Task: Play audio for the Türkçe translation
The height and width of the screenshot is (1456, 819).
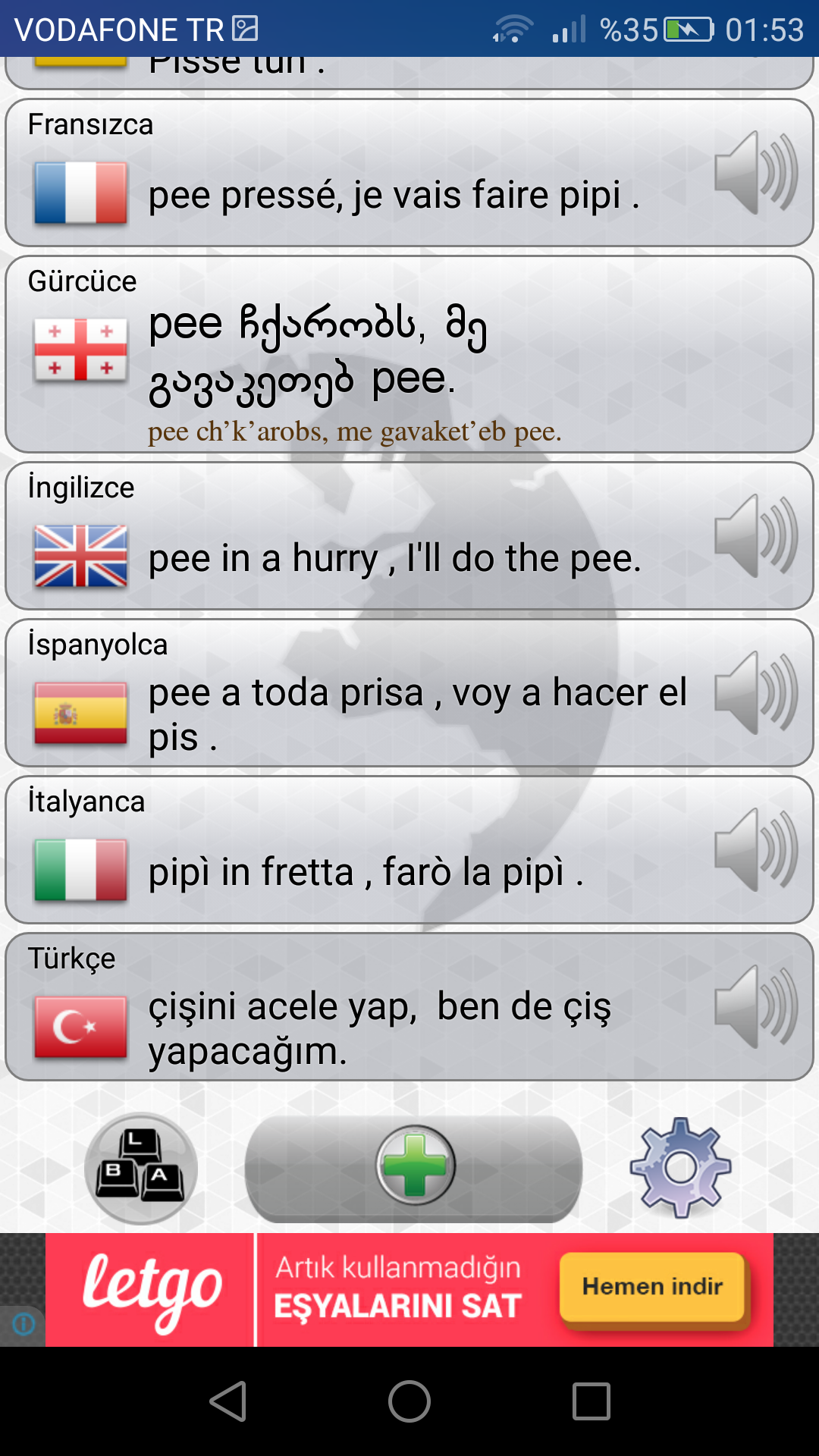Action: pyautogui.click(x=756, y=1007)
